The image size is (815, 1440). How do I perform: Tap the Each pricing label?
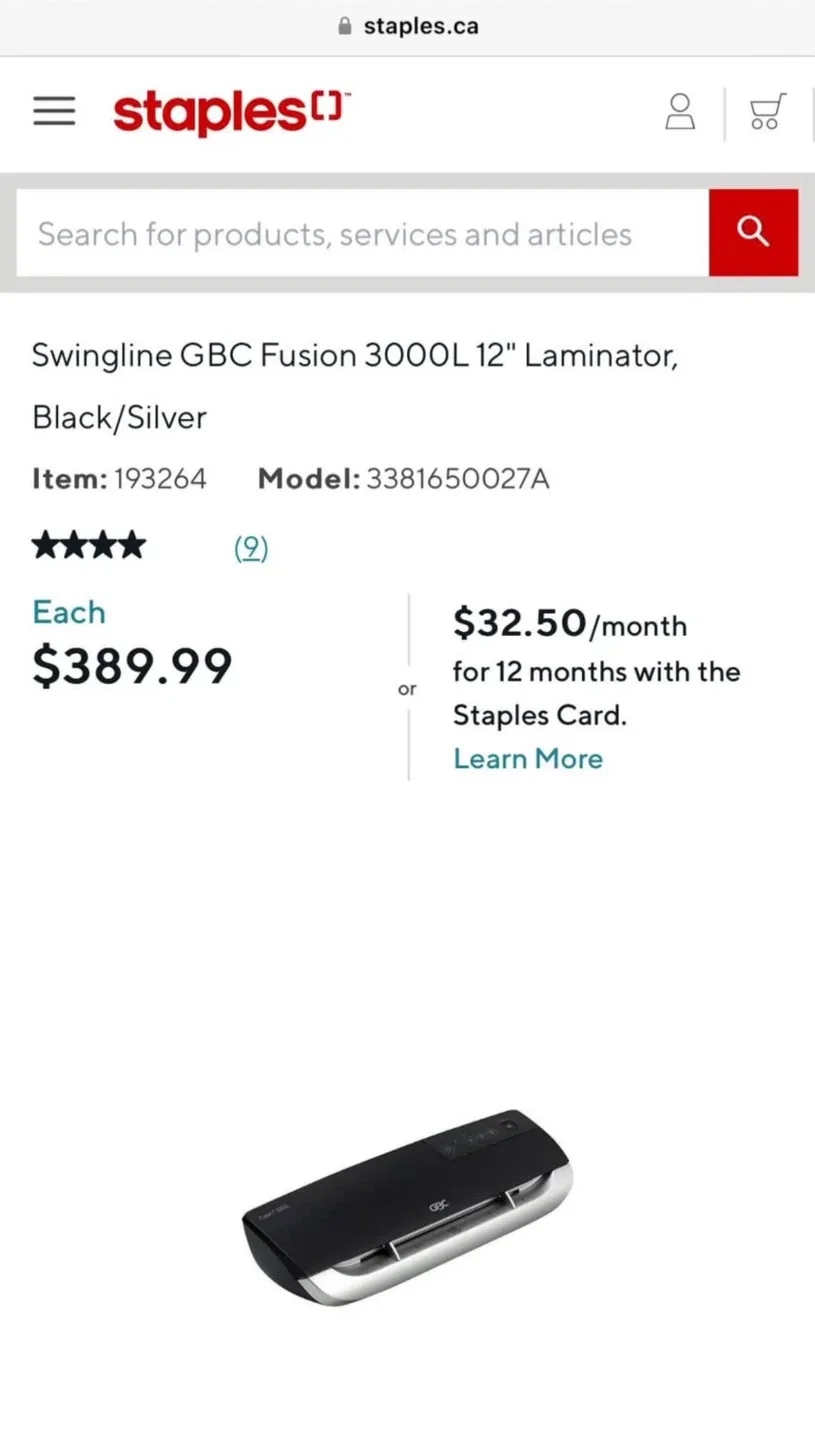(68, 612)
